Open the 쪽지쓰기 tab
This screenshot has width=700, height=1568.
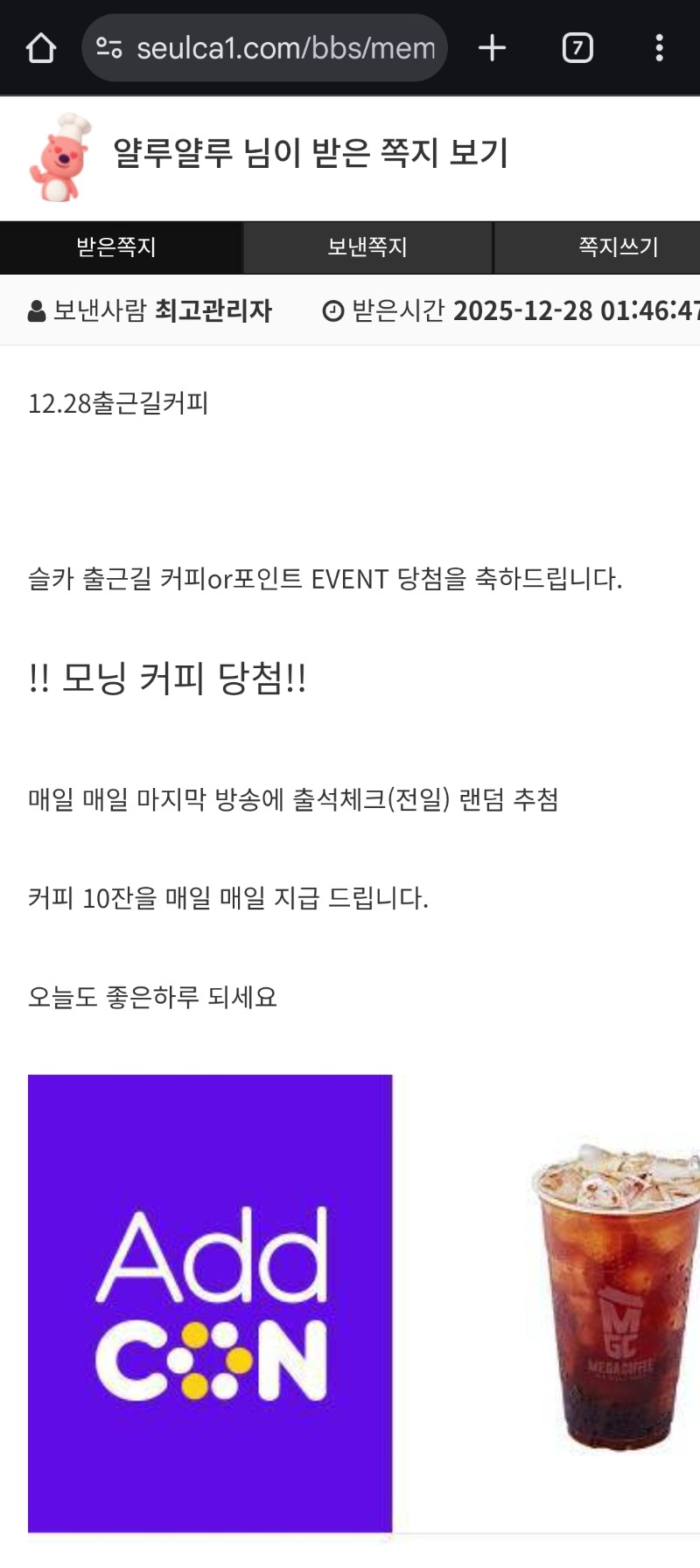click(x=616, y=247)
